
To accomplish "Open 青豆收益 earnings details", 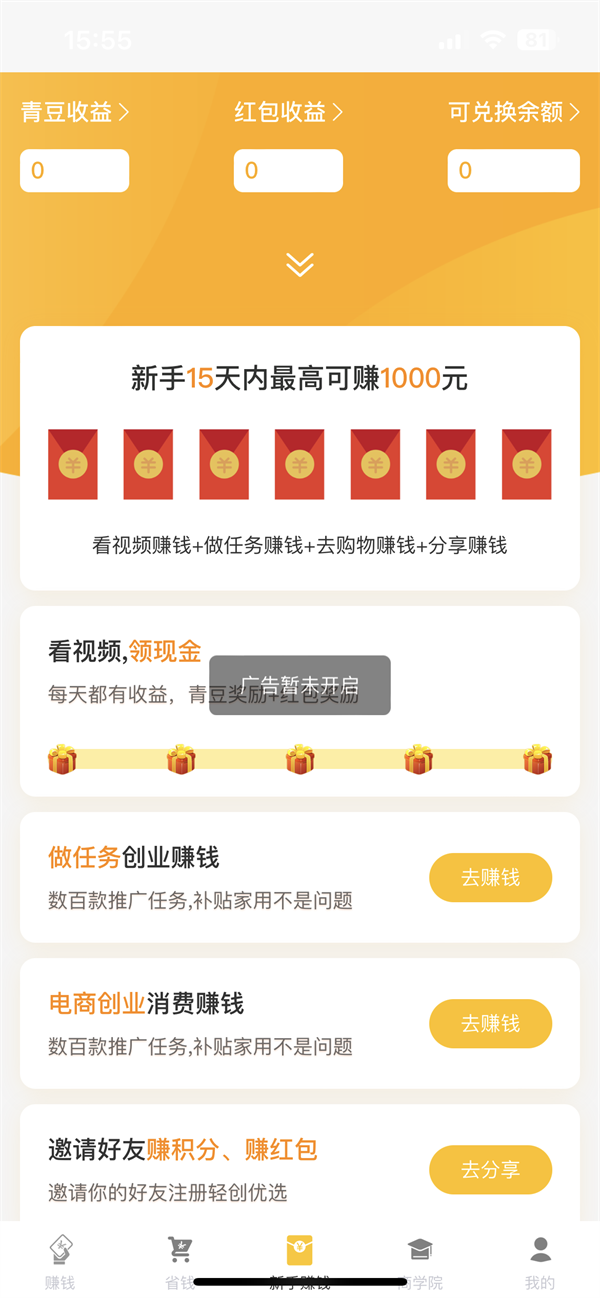I will pos(75,113).
